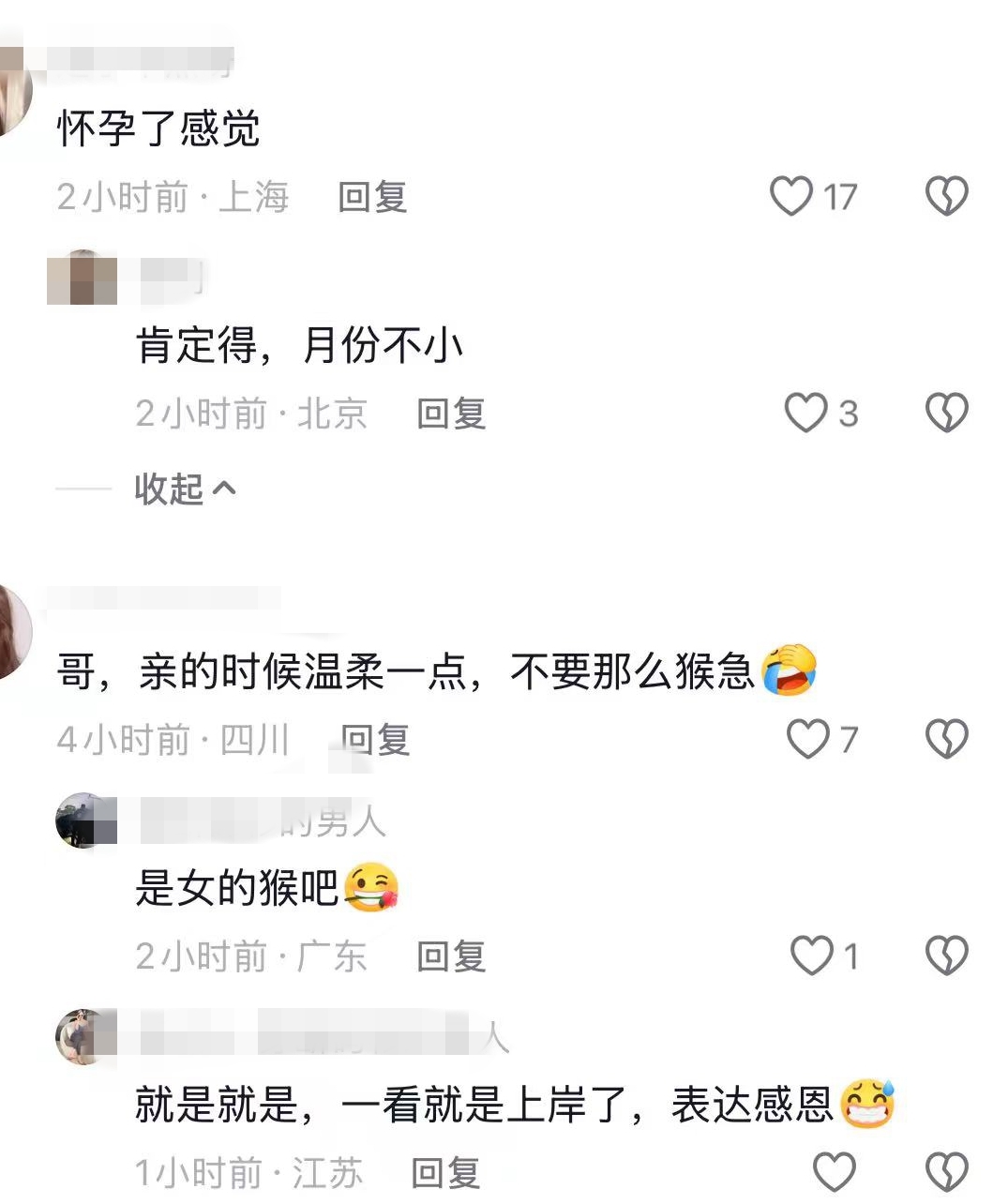
Task: Reply to "肯定得，月份不小"
Action: pos(451,414)
